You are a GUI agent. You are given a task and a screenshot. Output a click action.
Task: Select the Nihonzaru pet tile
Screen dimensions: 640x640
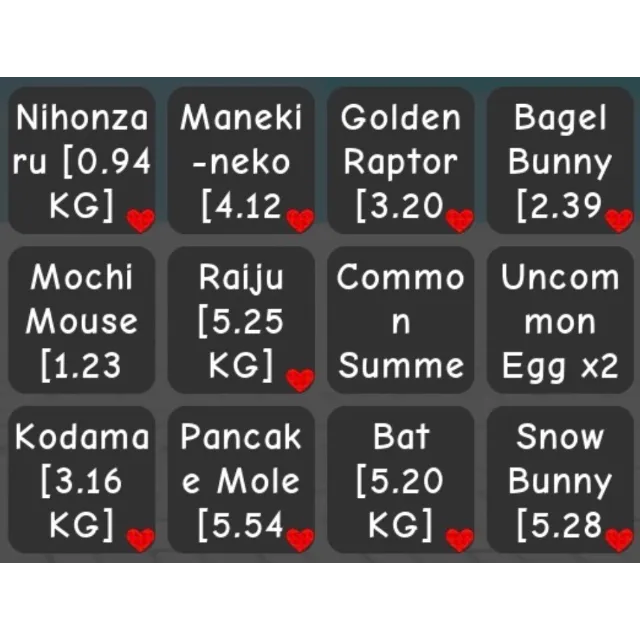coord(81,161)
